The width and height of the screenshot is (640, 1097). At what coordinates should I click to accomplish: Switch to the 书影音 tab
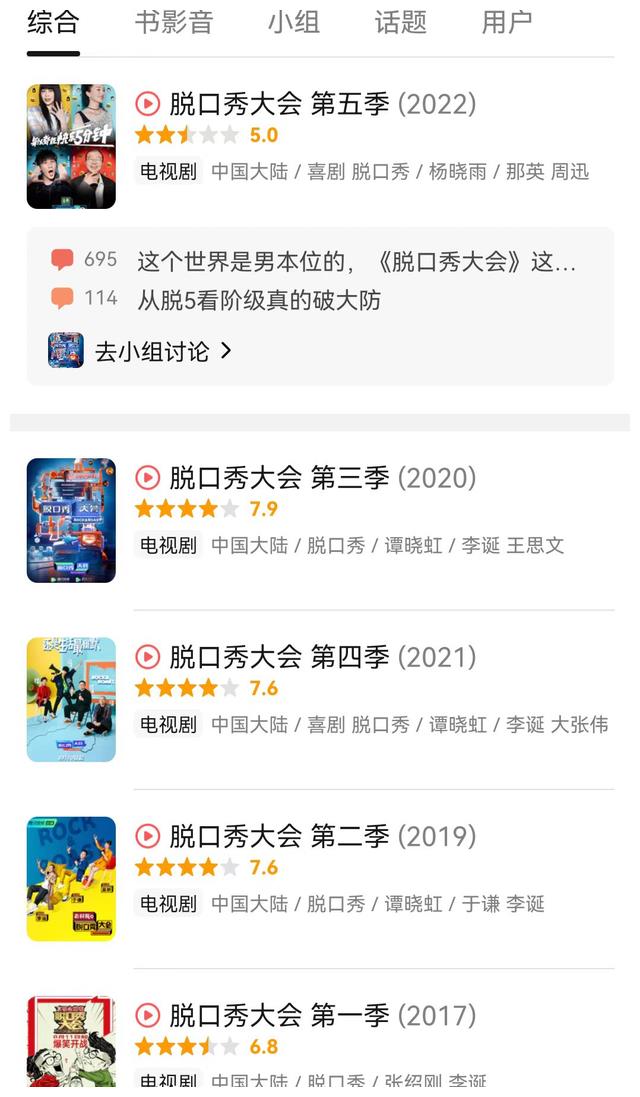[x=174, y=22]
